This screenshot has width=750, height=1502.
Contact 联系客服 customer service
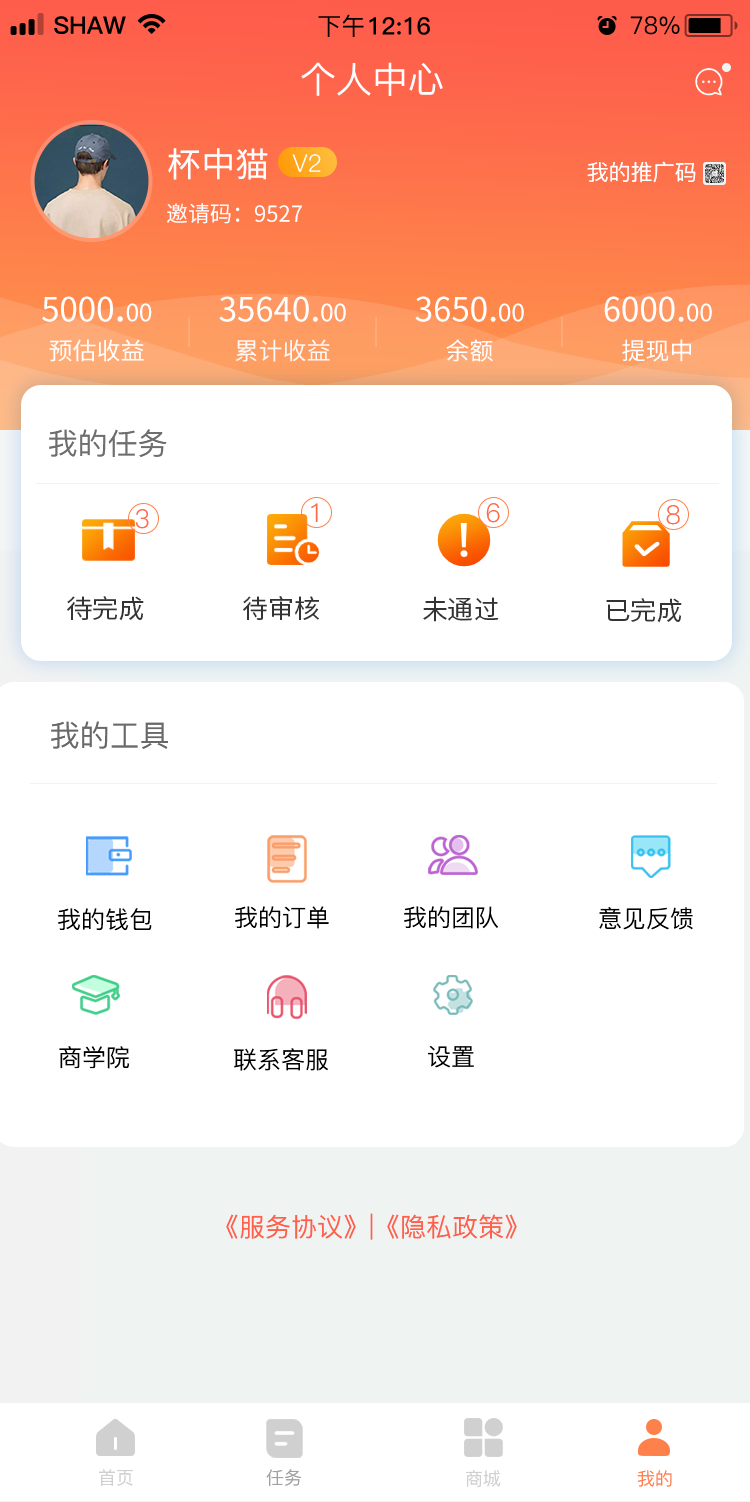pyautogui.click(x=283, y=1022)
